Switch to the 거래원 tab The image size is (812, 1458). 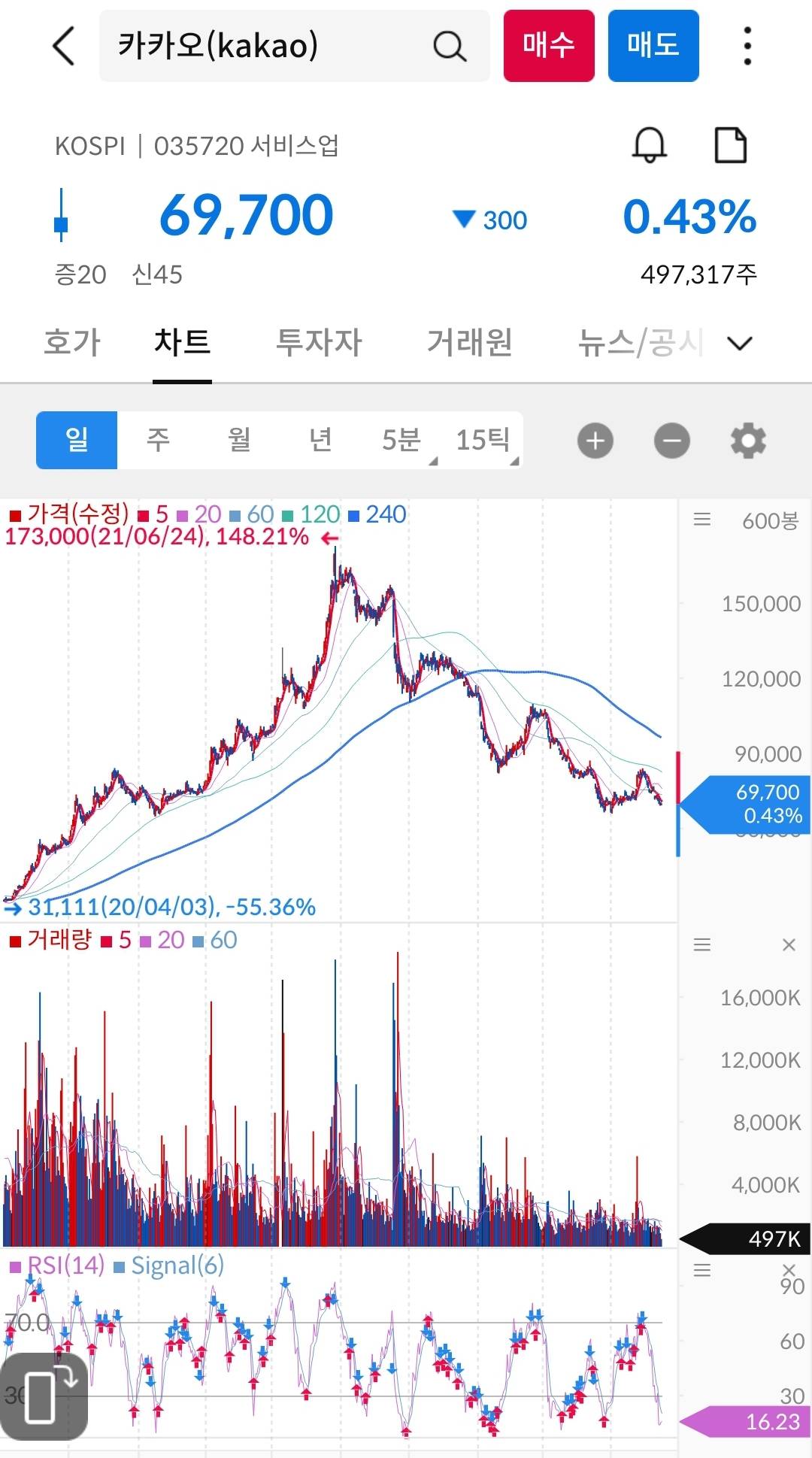click(470, 343)
